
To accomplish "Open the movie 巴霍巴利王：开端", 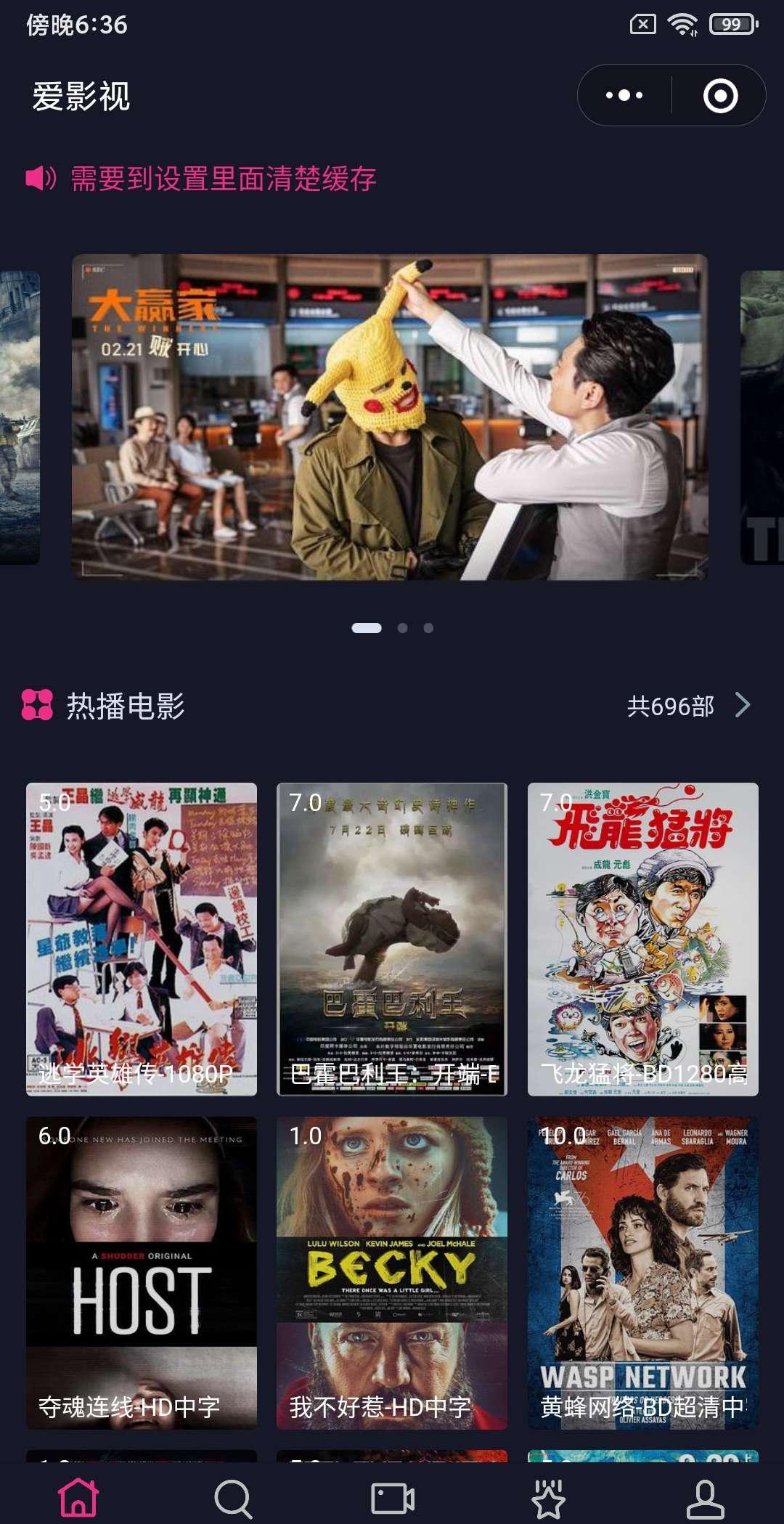I will (392, 939).
